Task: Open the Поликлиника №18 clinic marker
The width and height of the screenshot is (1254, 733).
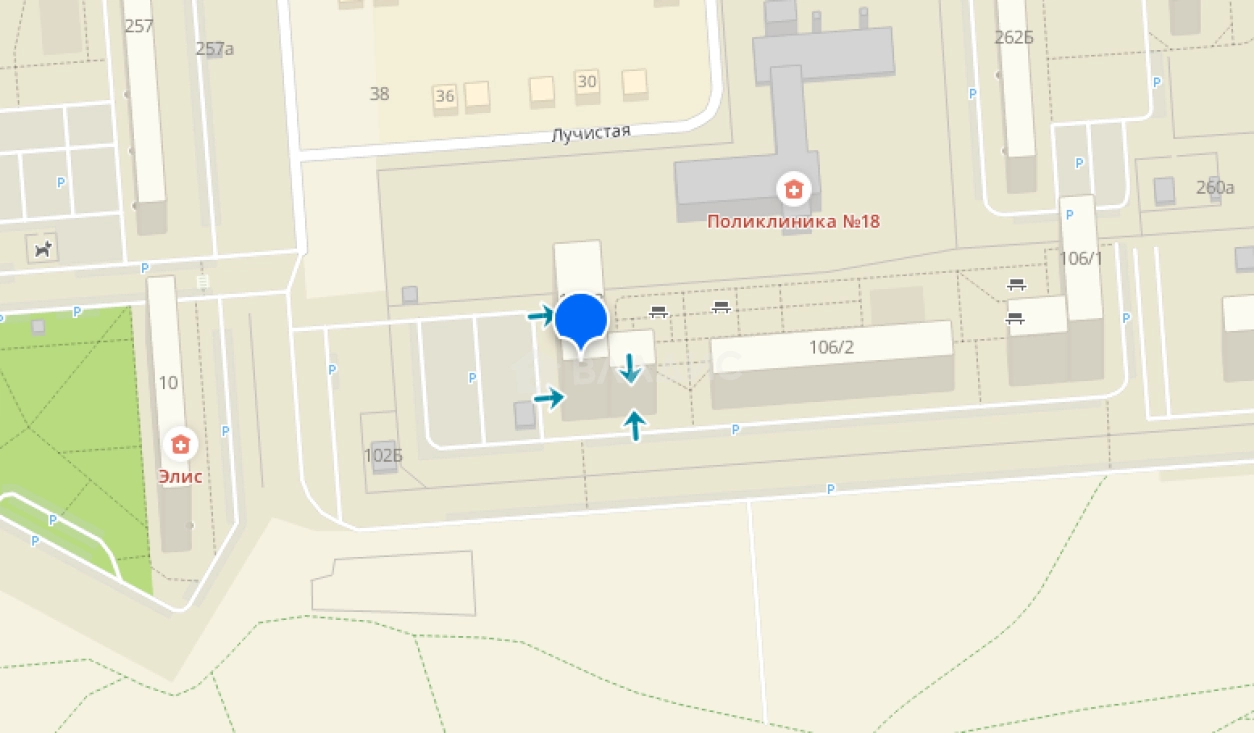Action: 794,188
